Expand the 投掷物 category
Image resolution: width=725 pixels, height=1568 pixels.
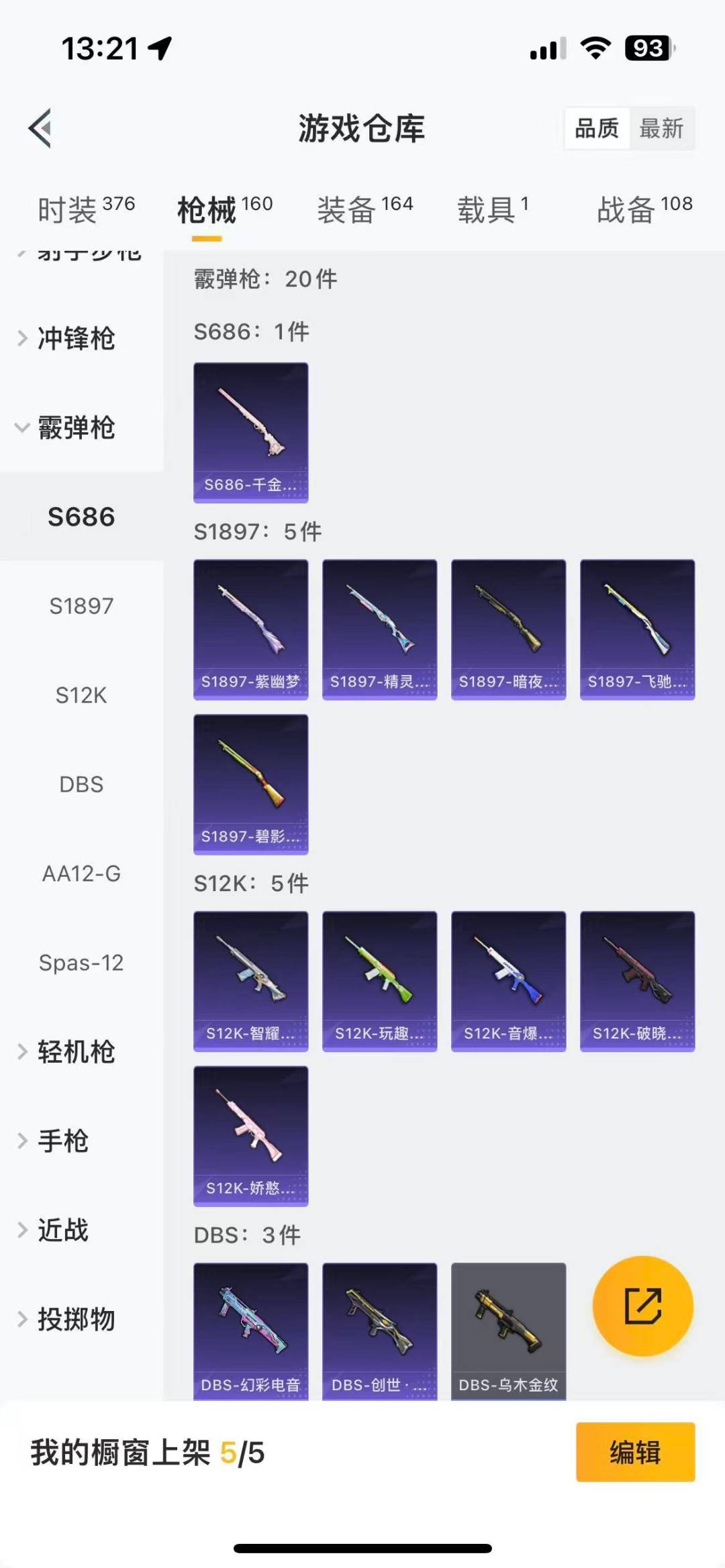(75, 1319)
